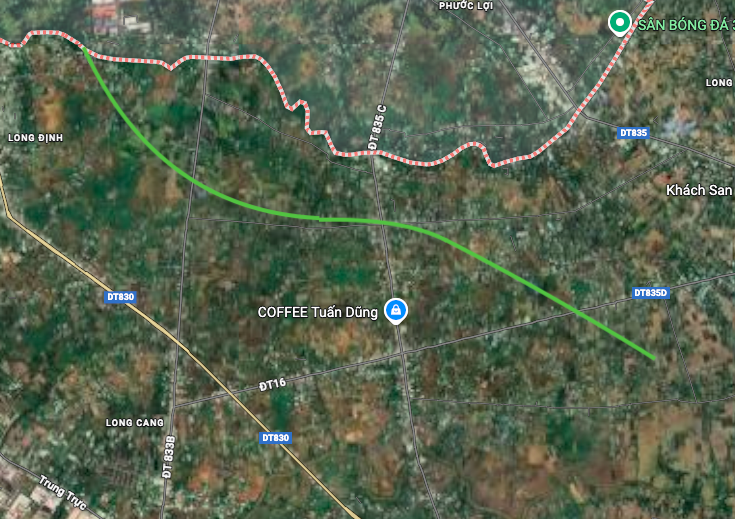The width and height of the screenshot is (735, 519).
Task: Open the COFFEE Tuấn Dũng map marker
Action: 397,311
